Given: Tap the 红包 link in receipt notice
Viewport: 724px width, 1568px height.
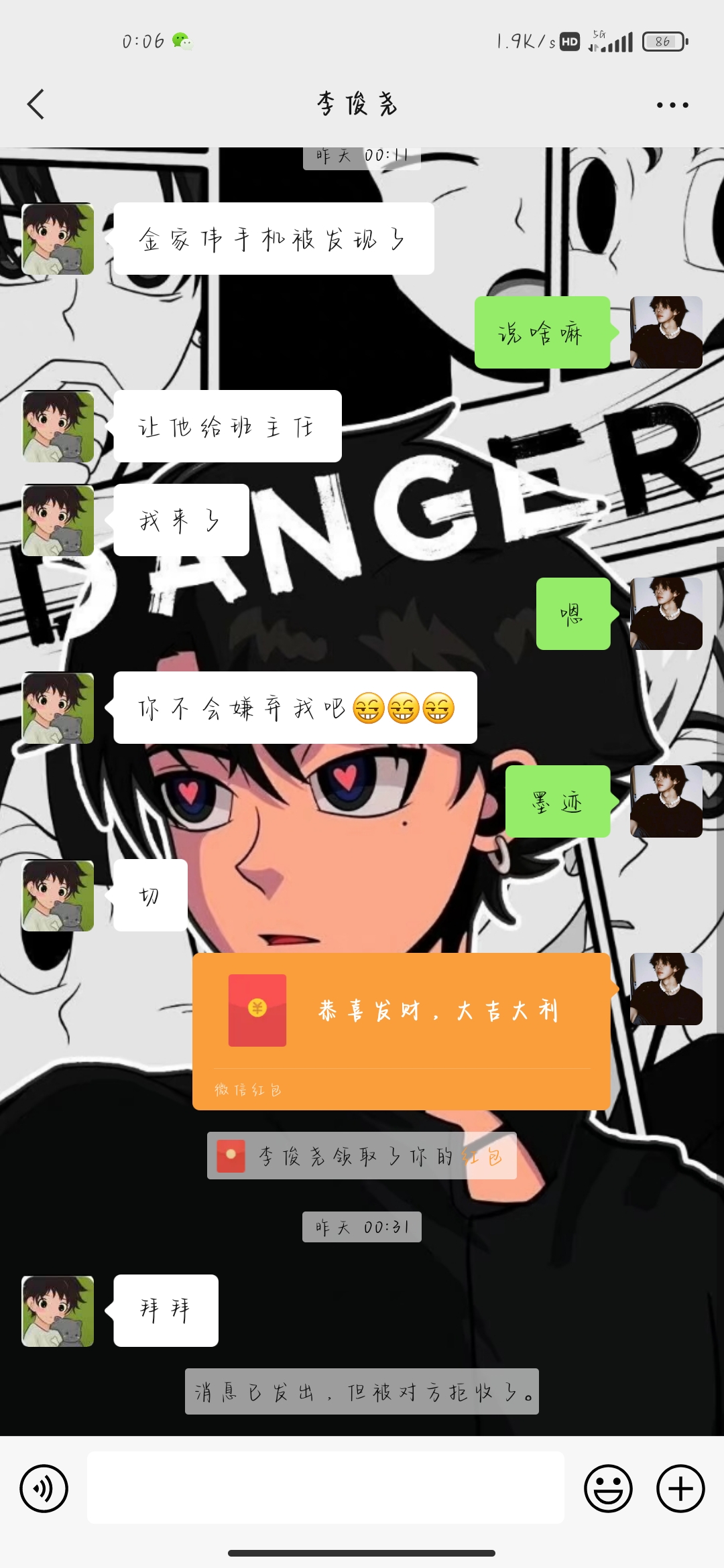Looking at the screenshot, I should click(483, 1157).
